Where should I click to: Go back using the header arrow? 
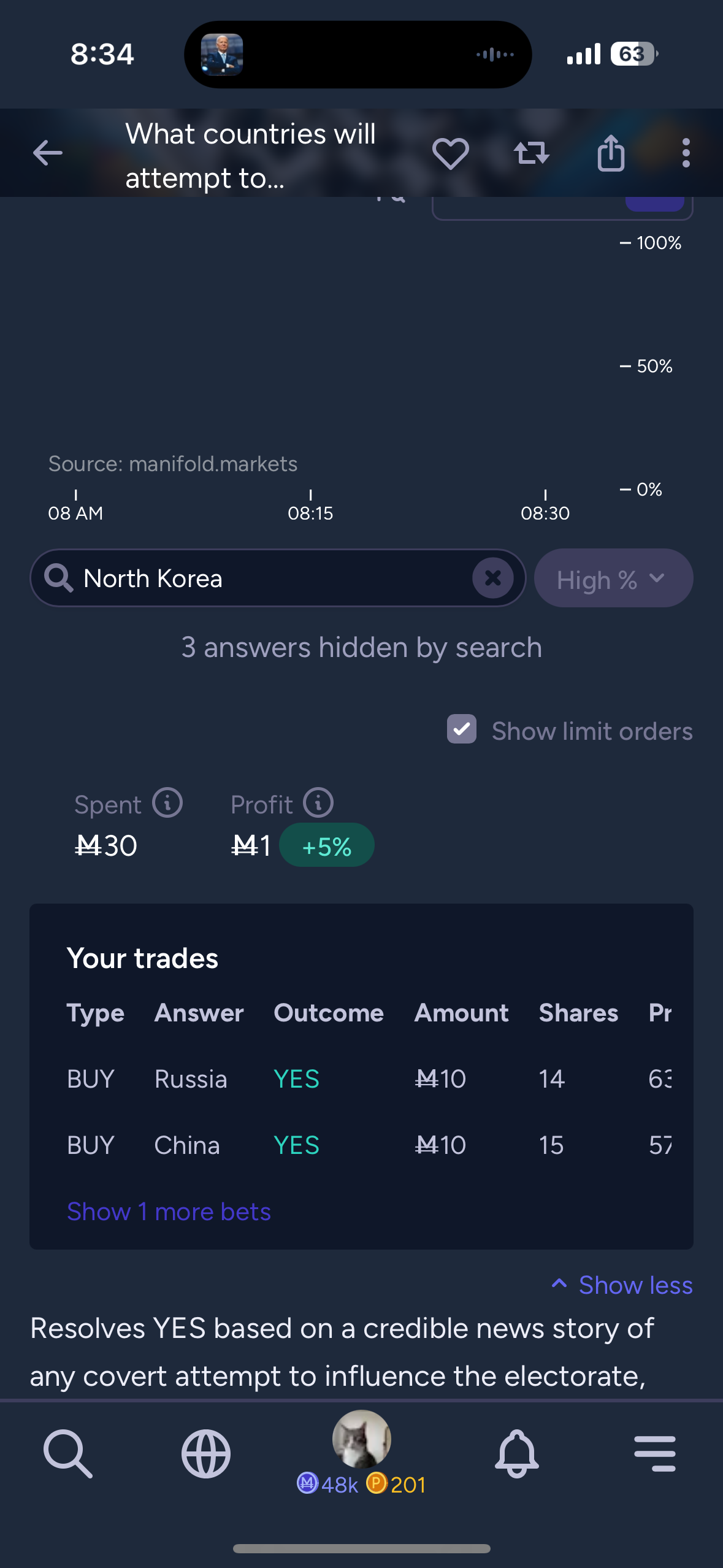click(48, 153)
